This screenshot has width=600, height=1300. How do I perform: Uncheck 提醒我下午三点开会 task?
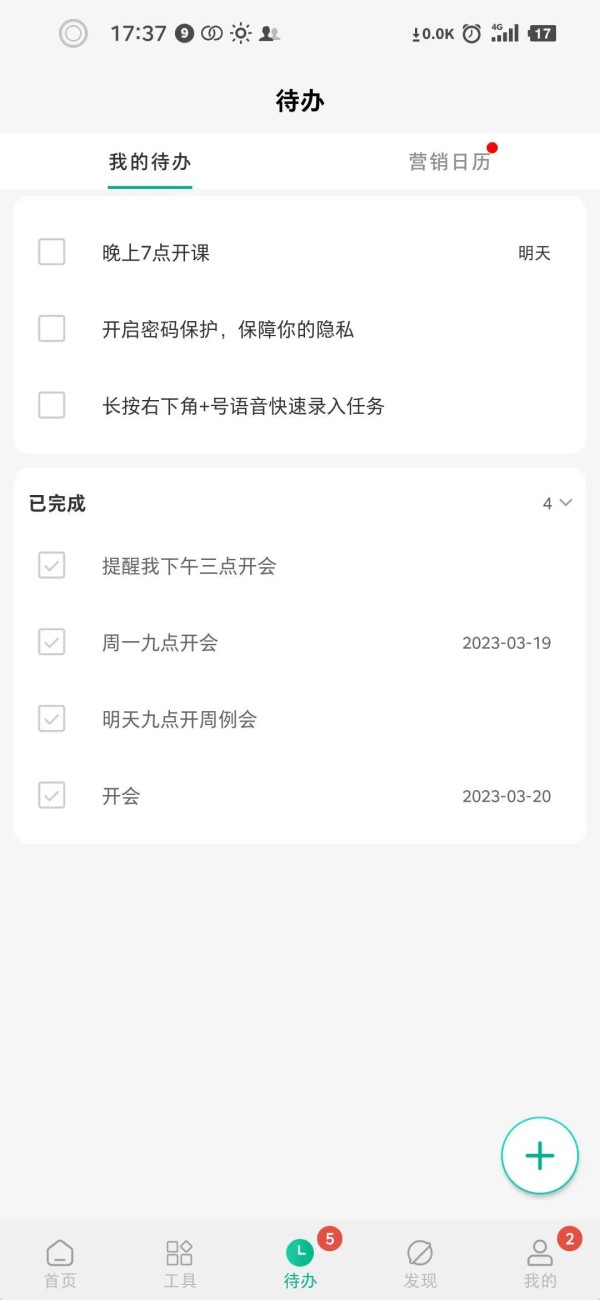(x=52, y=566)
